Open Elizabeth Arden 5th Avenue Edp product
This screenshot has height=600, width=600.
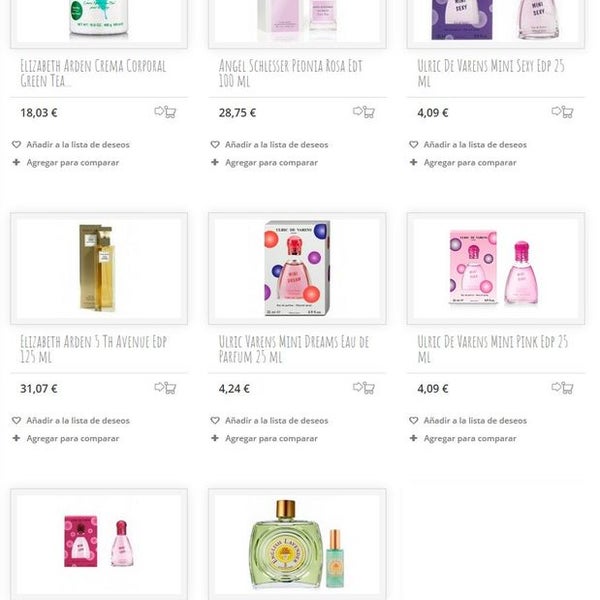click(93, 349)
